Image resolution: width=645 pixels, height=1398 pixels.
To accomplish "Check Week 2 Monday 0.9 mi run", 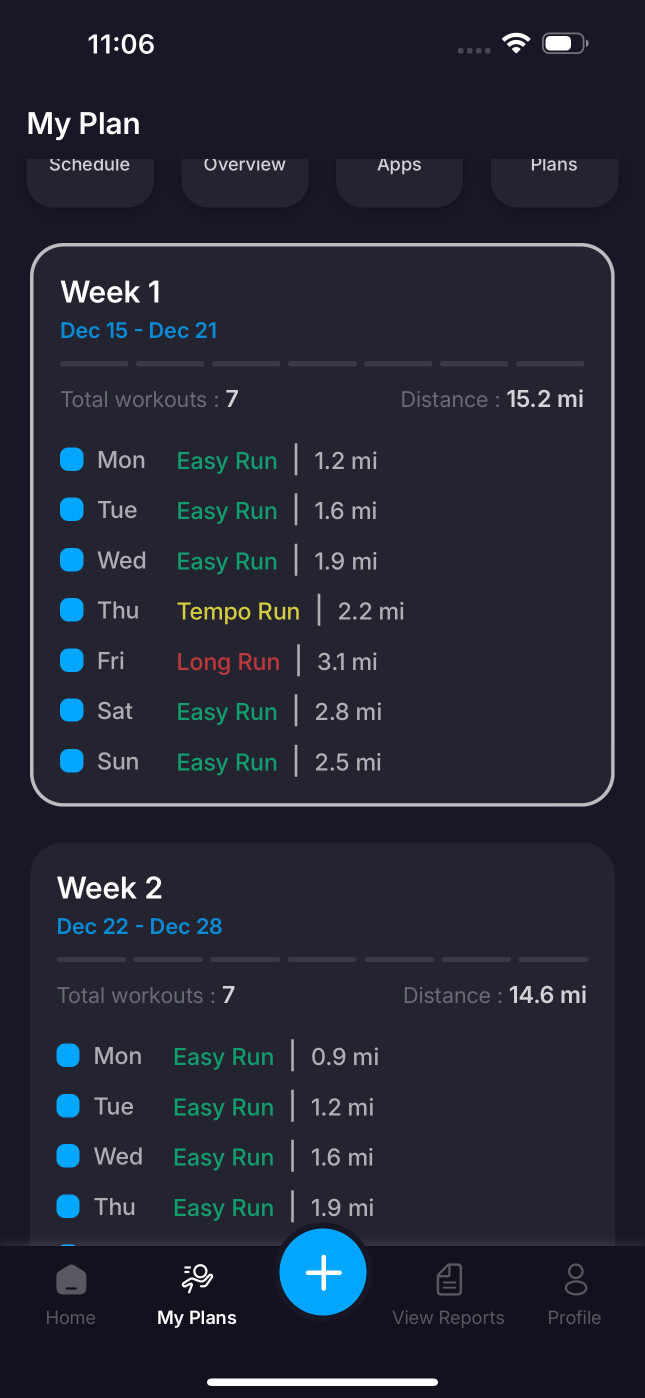I will [x=68, y=1056].
